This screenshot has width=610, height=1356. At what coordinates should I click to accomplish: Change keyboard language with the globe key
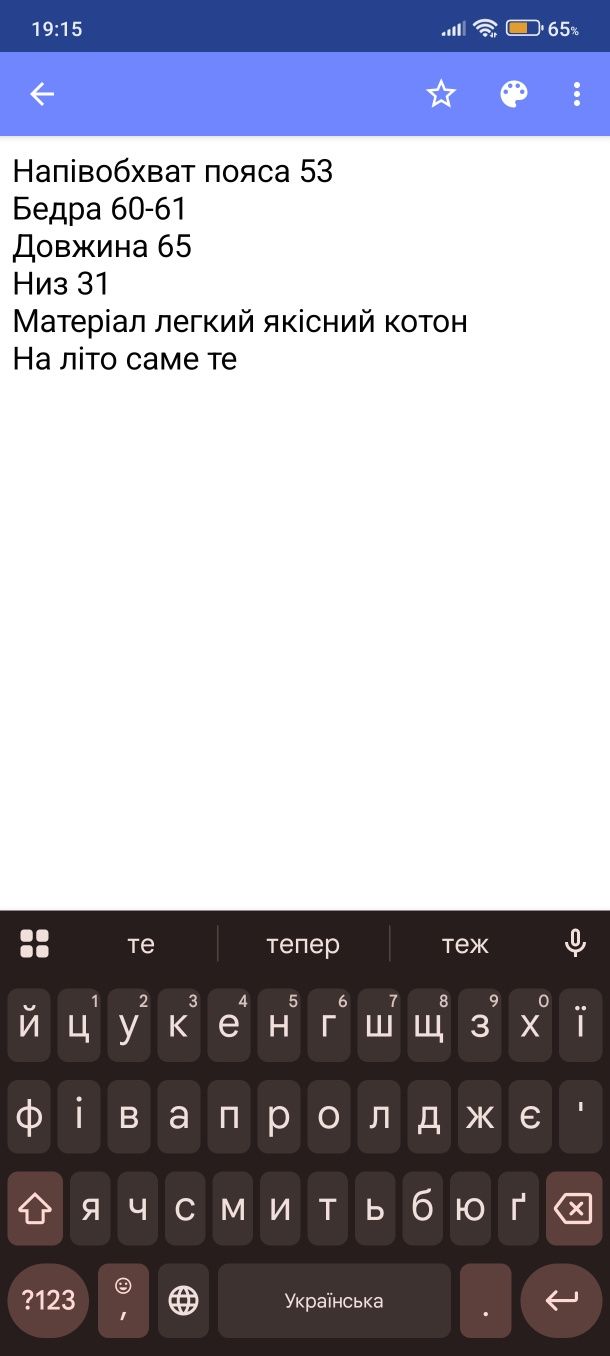[x=183, y=1300]
